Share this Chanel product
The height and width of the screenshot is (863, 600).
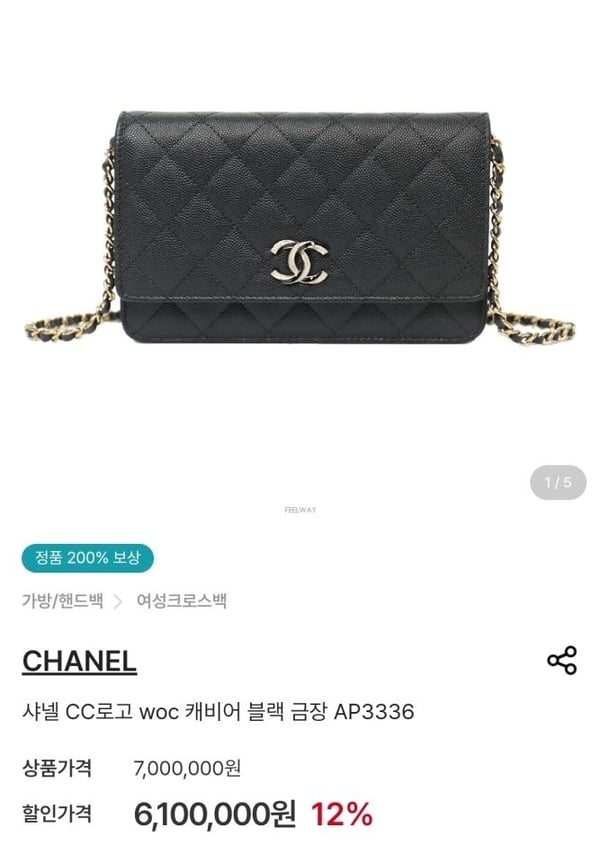pos(561,661)
